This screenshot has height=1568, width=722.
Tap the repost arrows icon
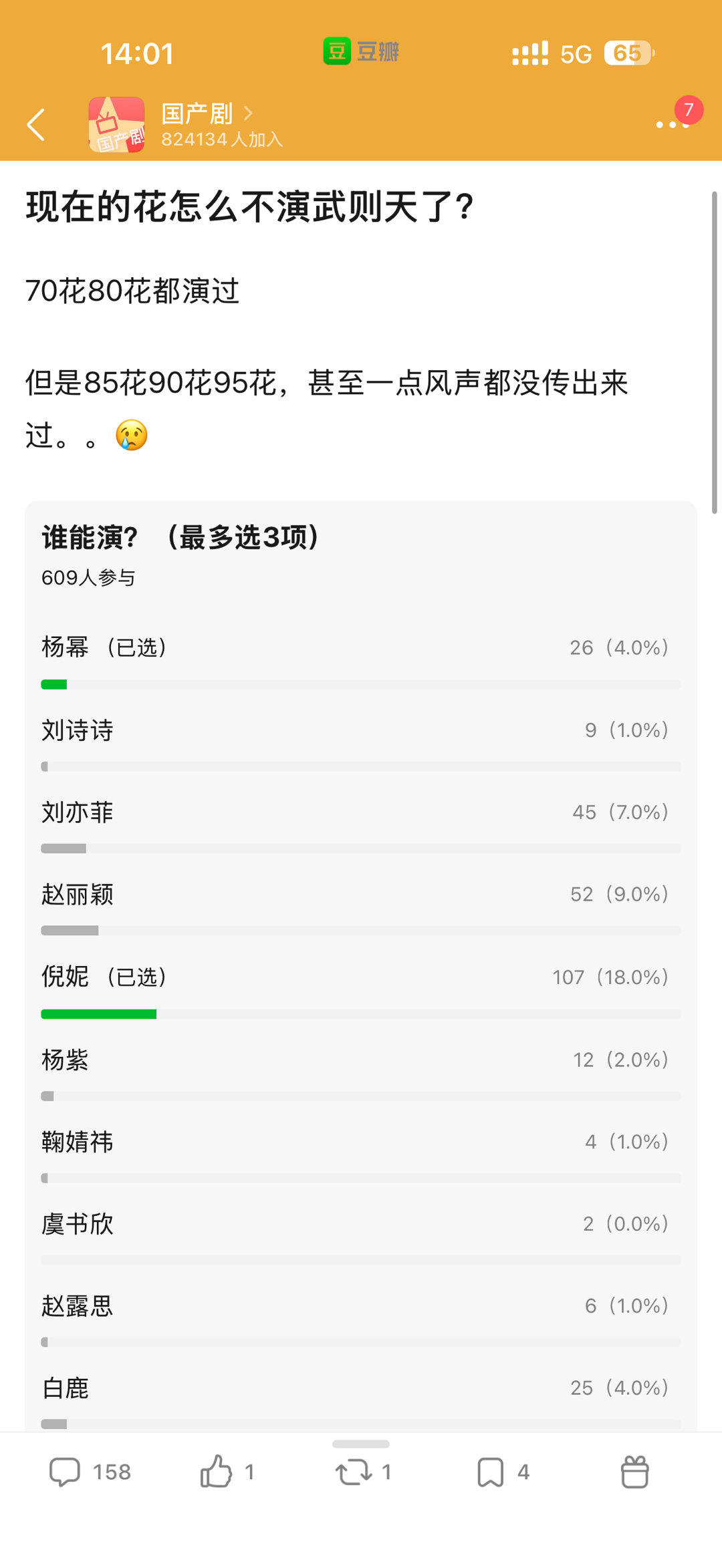pos(354,1472)
